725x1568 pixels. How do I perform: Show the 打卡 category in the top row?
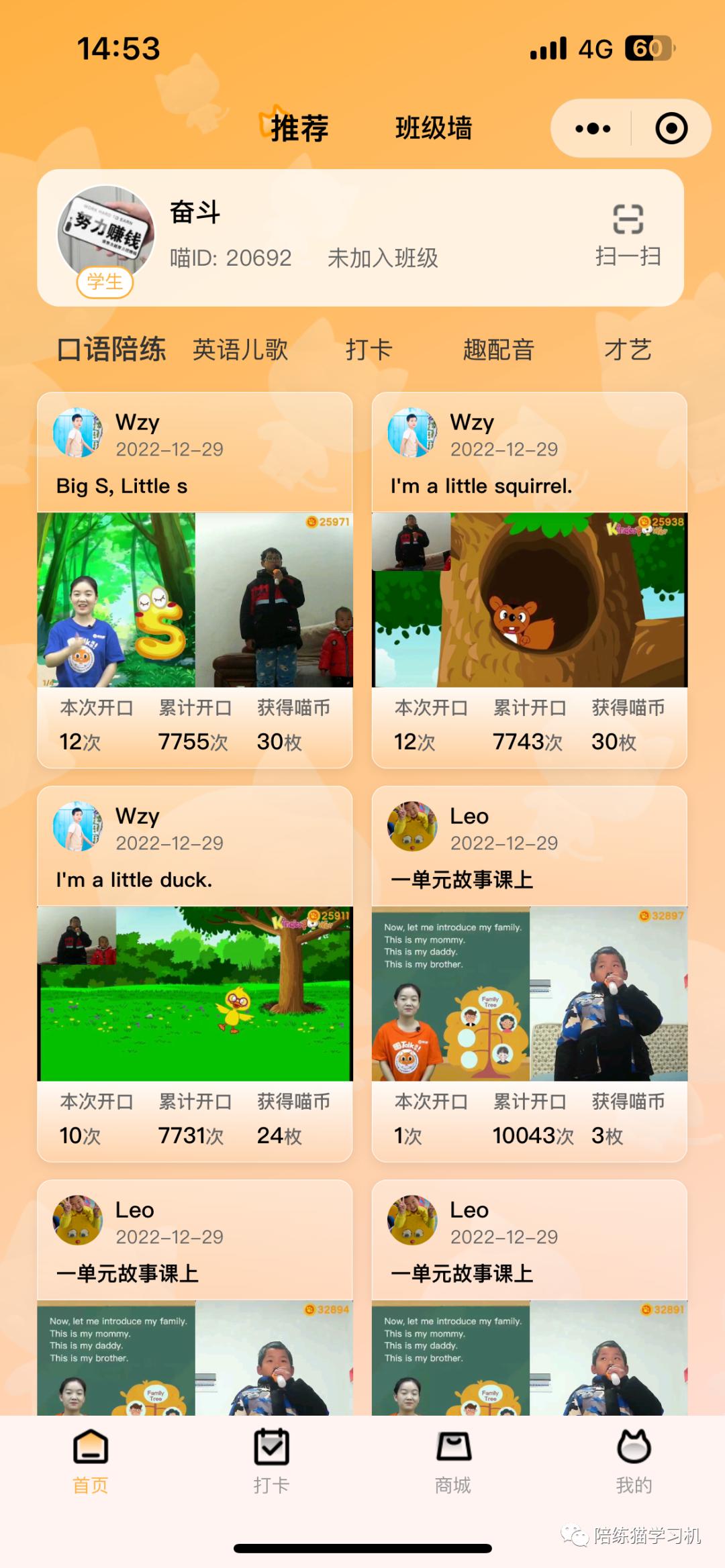click(x=369, y=350)
